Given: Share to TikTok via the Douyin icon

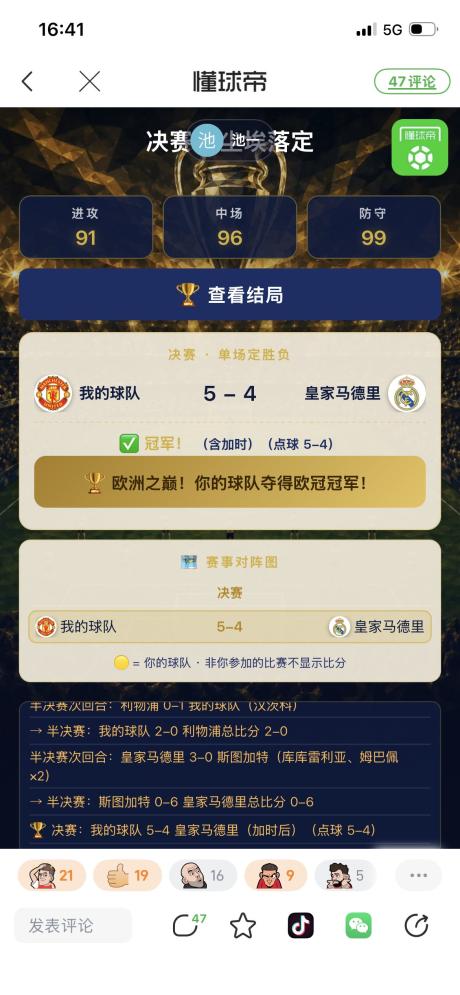Looking at the screenshot, I should click(x=301, y=926).
